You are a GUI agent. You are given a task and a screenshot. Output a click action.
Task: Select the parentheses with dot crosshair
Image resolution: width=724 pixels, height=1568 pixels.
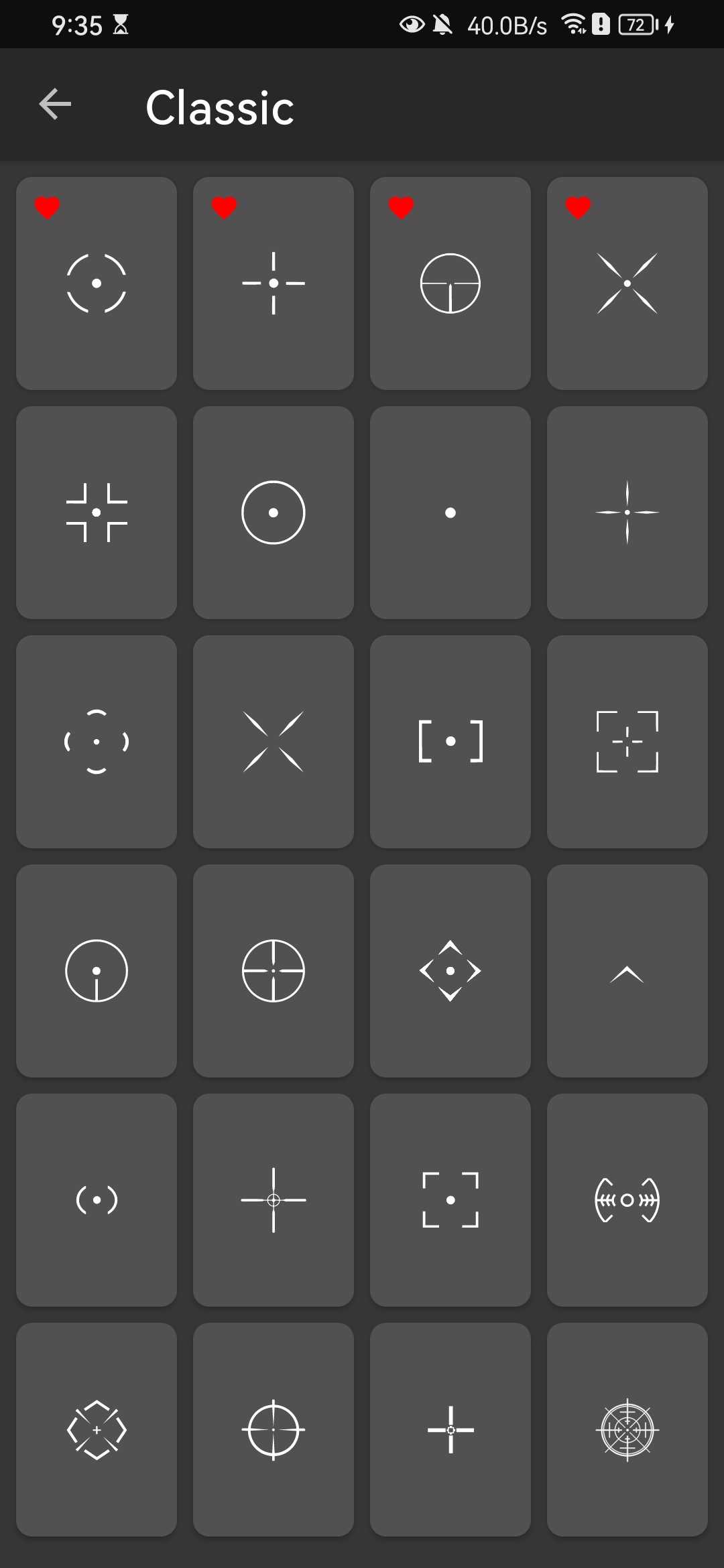pos(97,1200)
